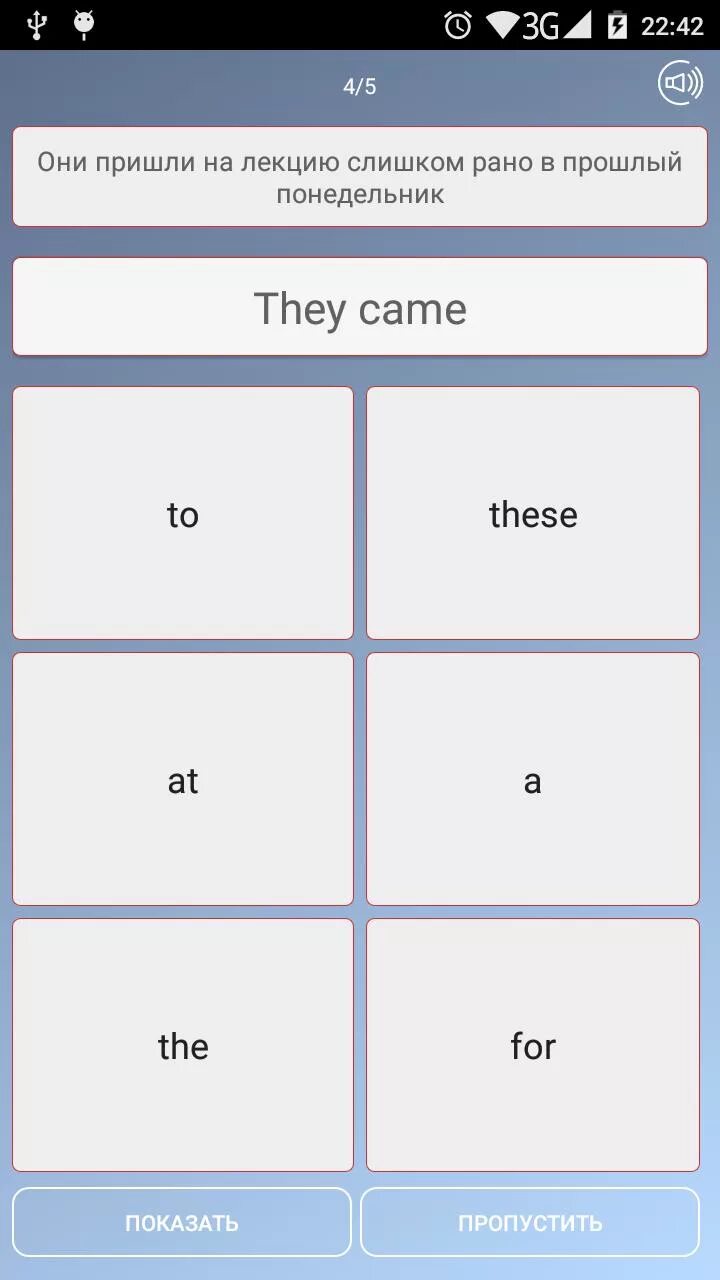The image size is (720, 1280).
Task: Select the word "the"
Action: coord(183,1045)
